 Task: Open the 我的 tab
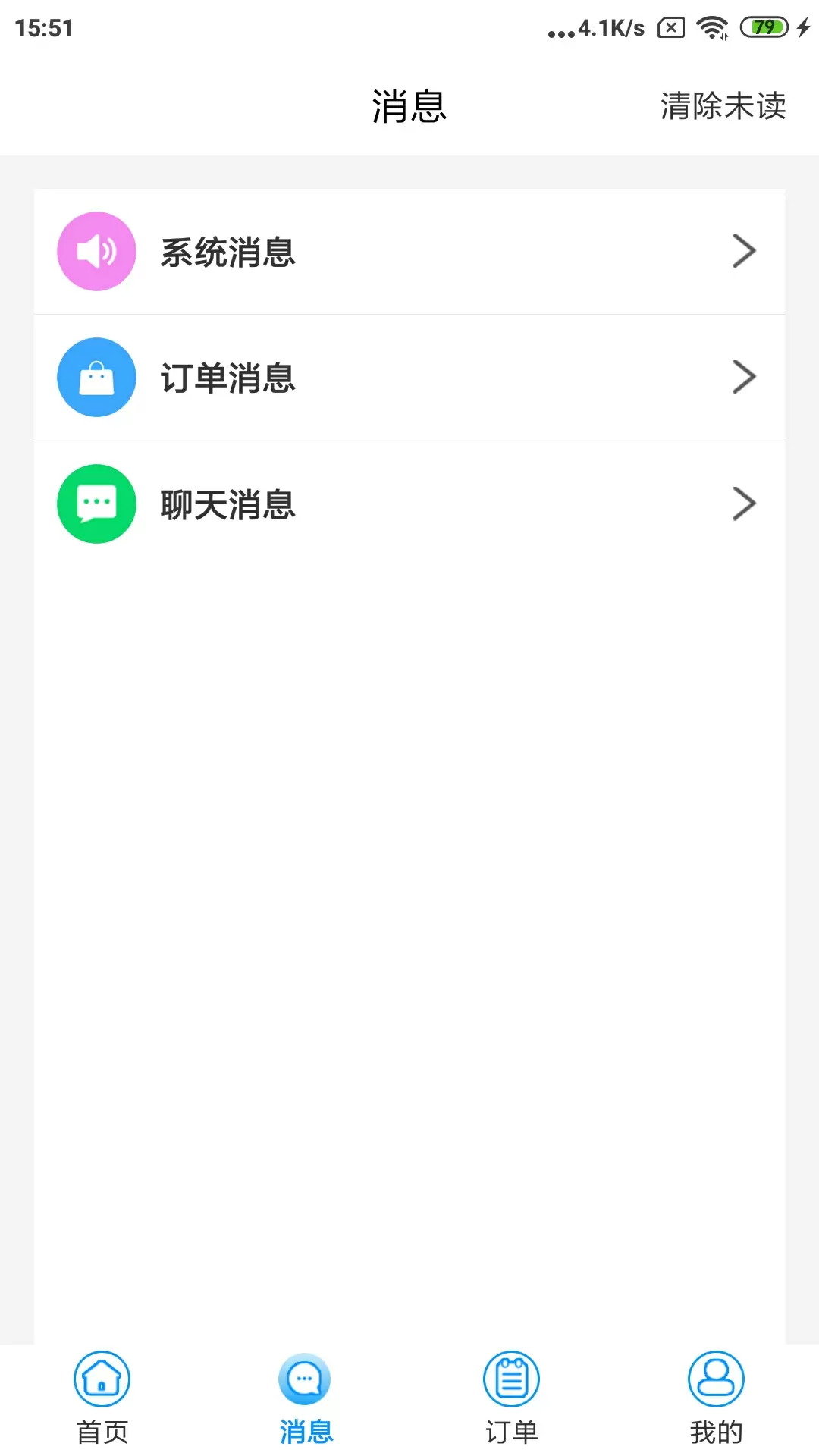pos(717,1399)
